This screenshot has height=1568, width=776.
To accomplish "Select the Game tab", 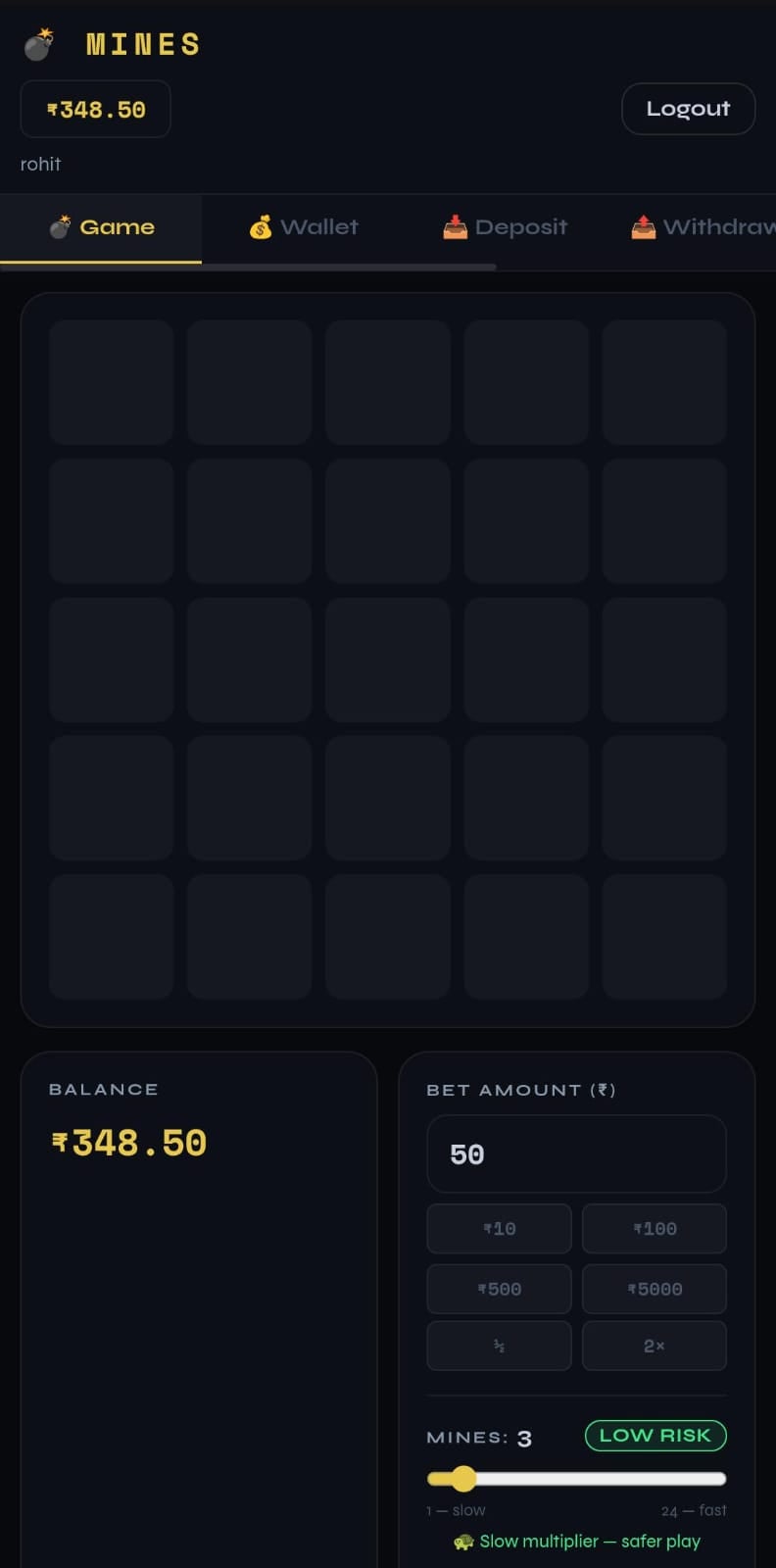I will 102,227.
